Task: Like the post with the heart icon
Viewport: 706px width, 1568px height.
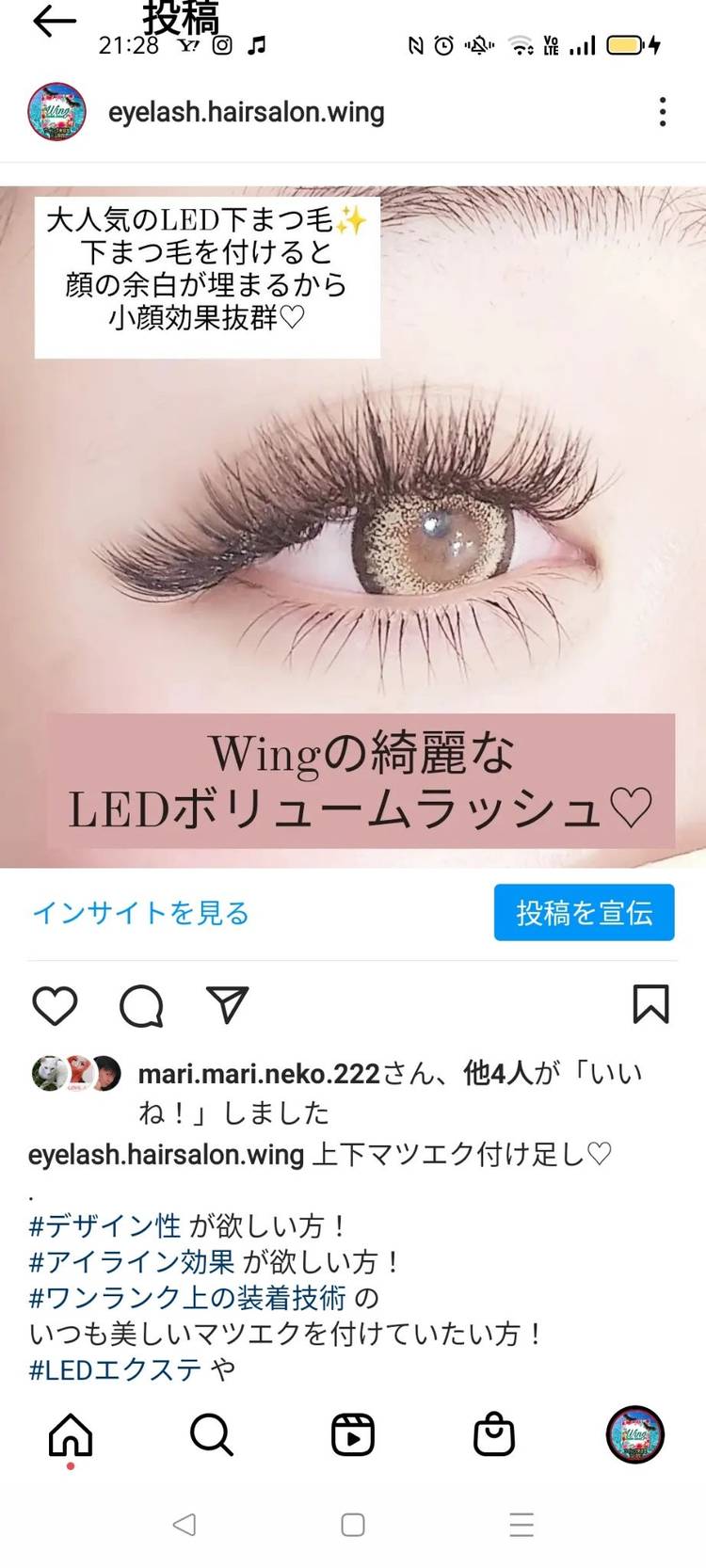Action: pyautogui.click(x=55, y=1005)
